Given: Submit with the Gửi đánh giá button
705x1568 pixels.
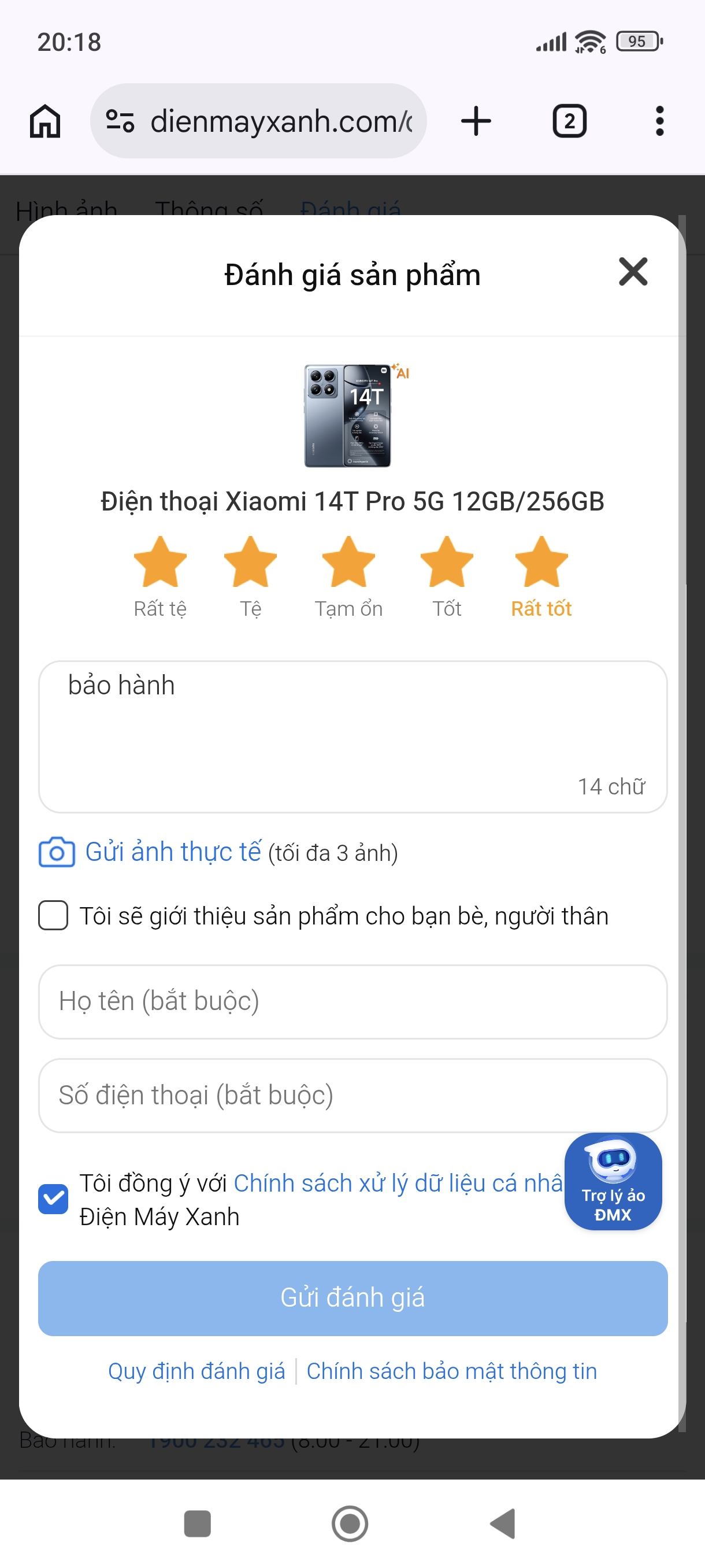Looking at the screenshot, I should 352,1298.
